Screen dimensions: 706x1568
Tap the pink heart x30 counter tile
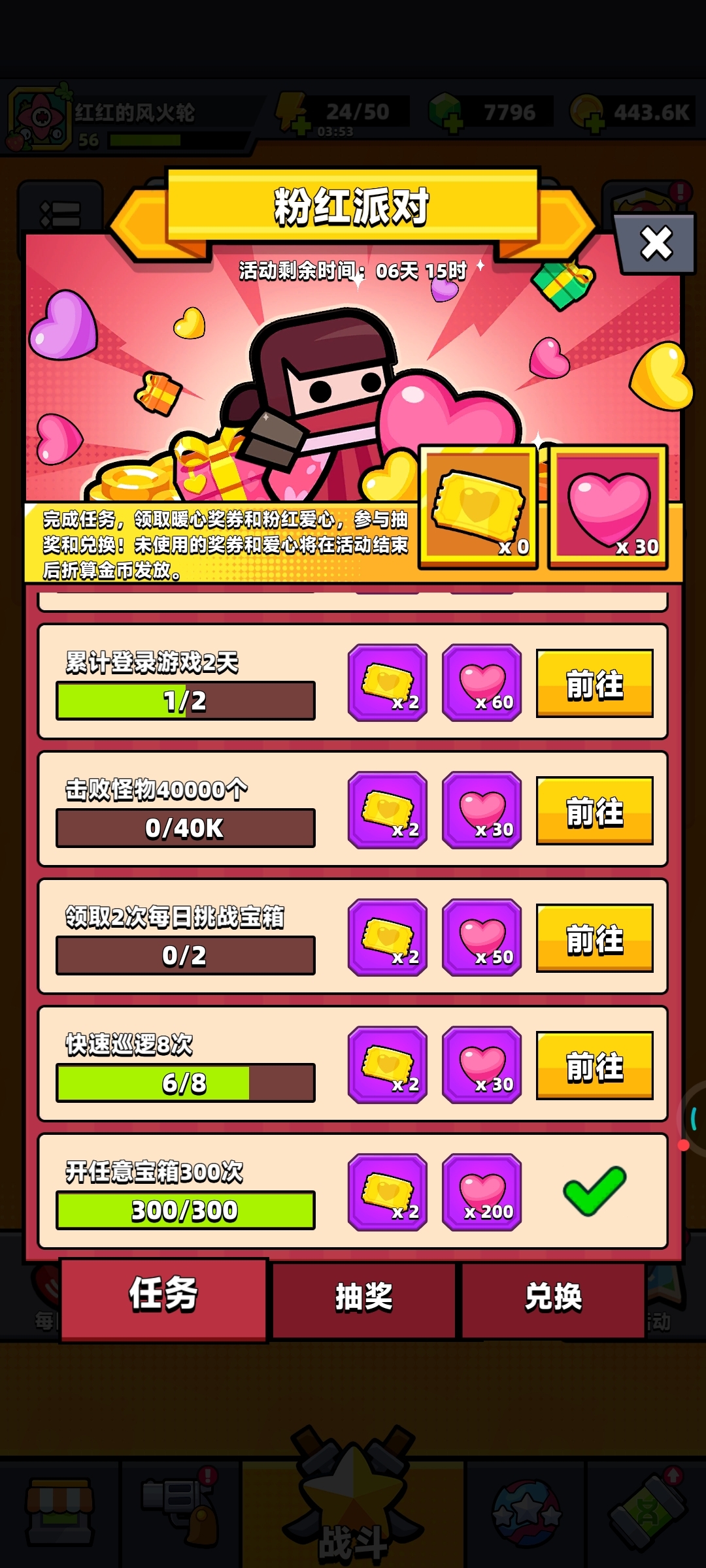coord(608,507)
